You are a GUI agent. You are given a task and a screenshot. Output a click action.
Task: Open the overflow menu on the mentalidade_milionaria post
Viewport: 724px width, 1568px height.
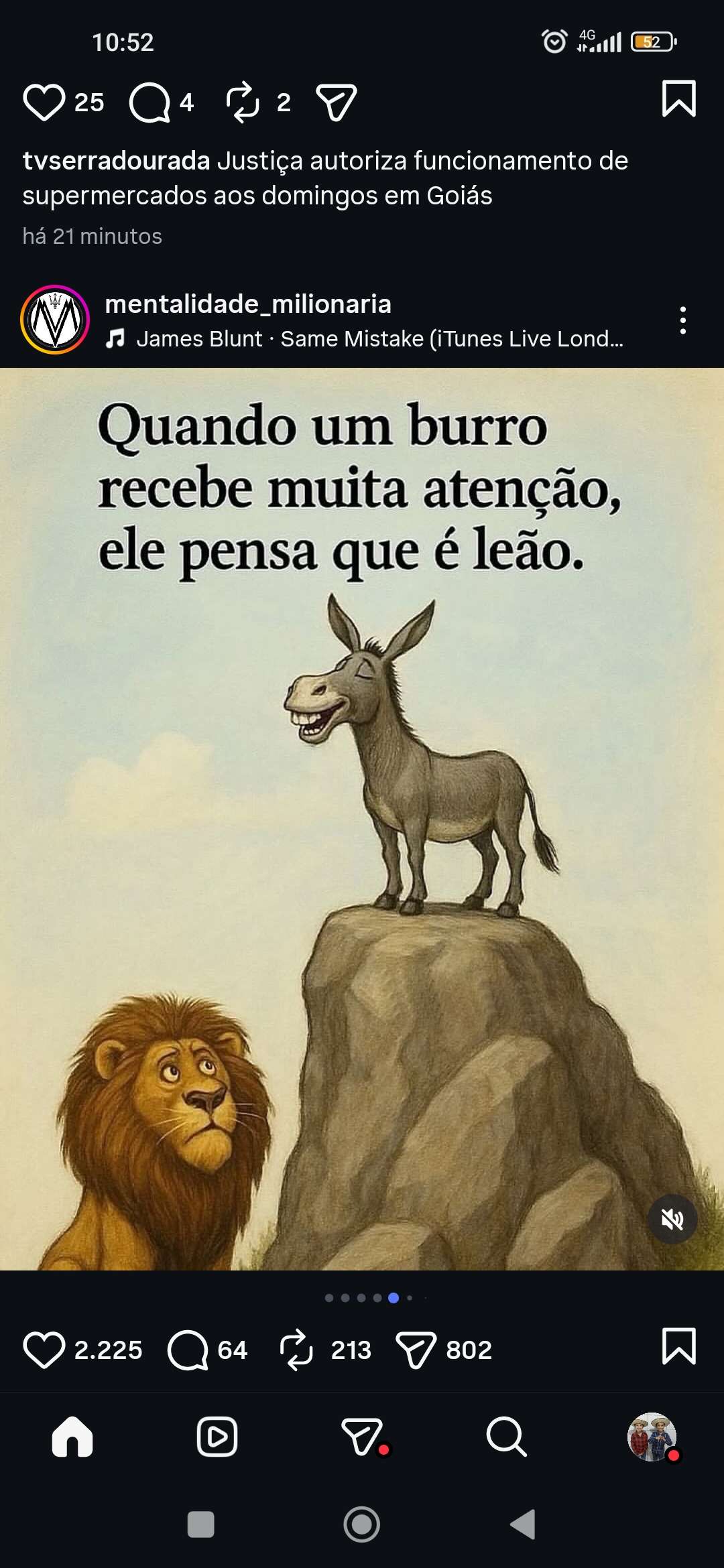click(x=682, y=320)
